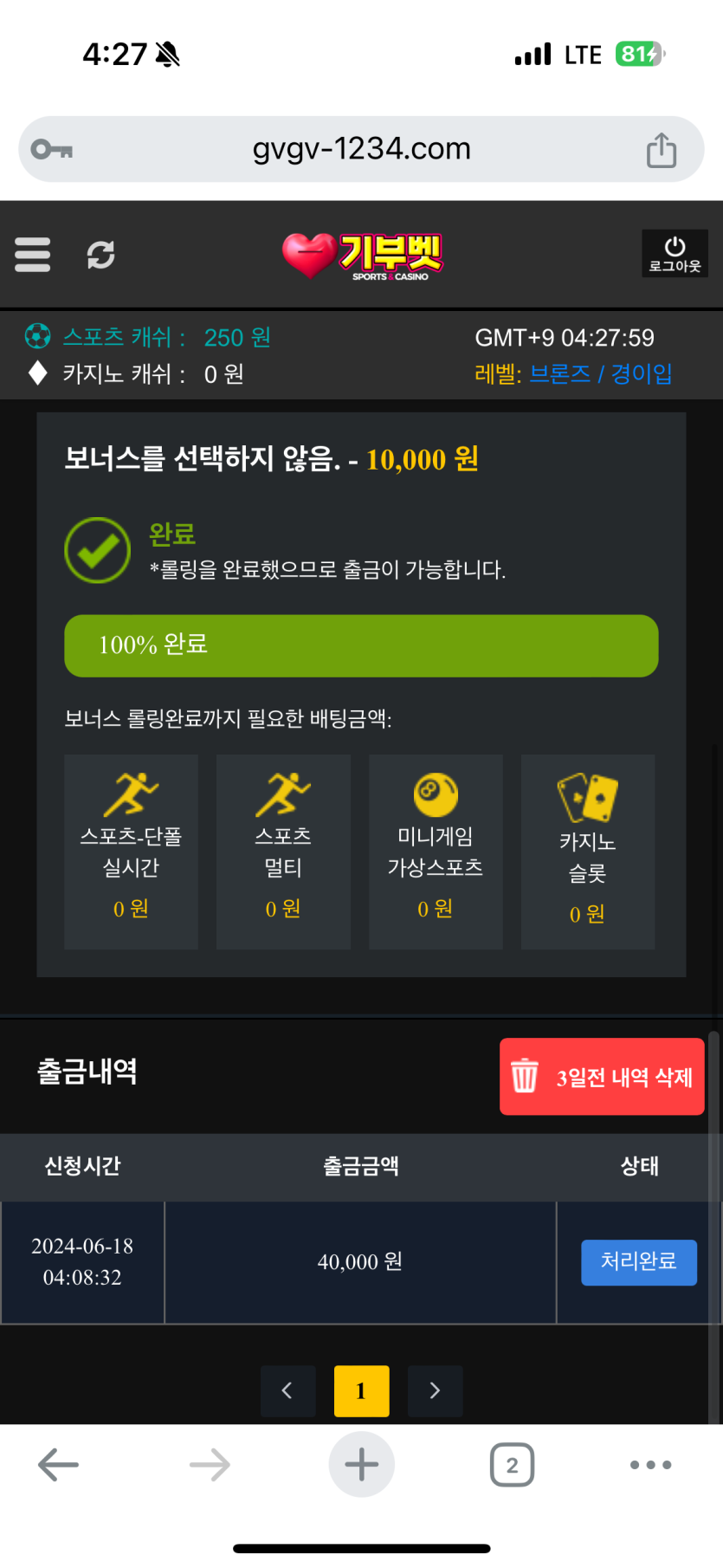This screenshot has width=723, height=1568.
Task: Open the 기부벳 logo home link
Action: click(x=362, y=256)
